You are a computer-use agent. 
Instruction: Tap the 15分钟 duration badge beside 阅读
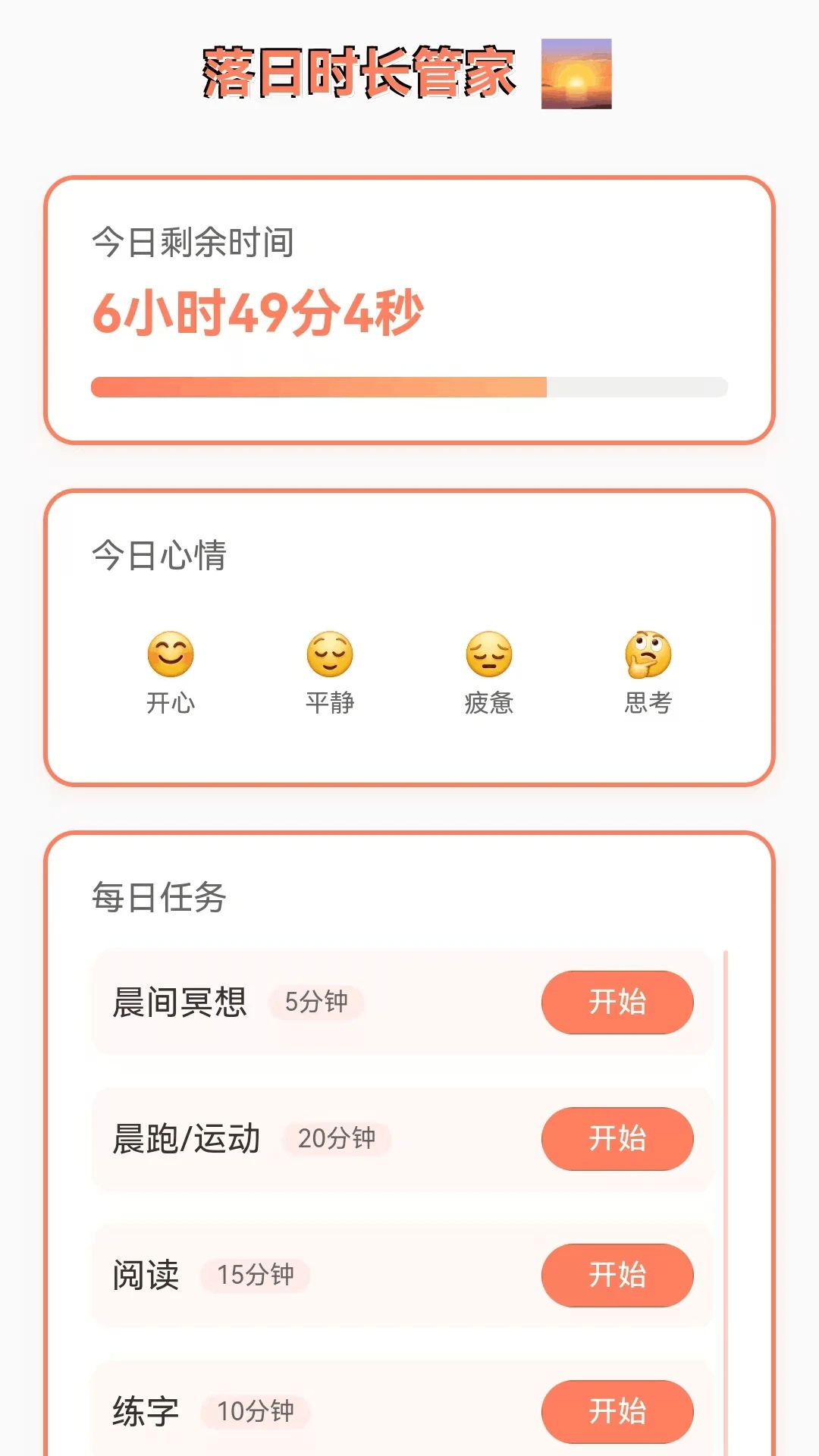pos(253,1277)
